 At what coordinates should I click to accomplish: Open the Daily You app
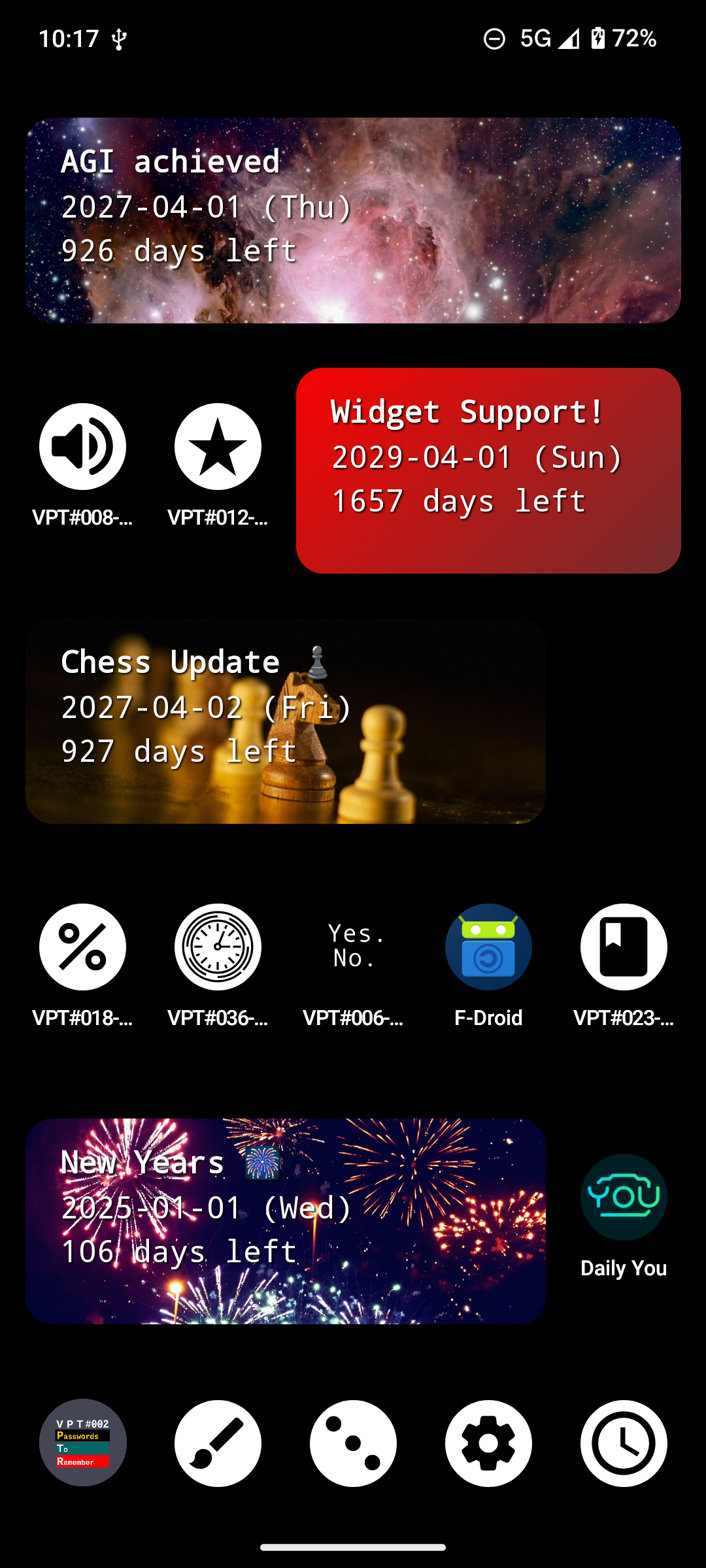(624, 1198)
